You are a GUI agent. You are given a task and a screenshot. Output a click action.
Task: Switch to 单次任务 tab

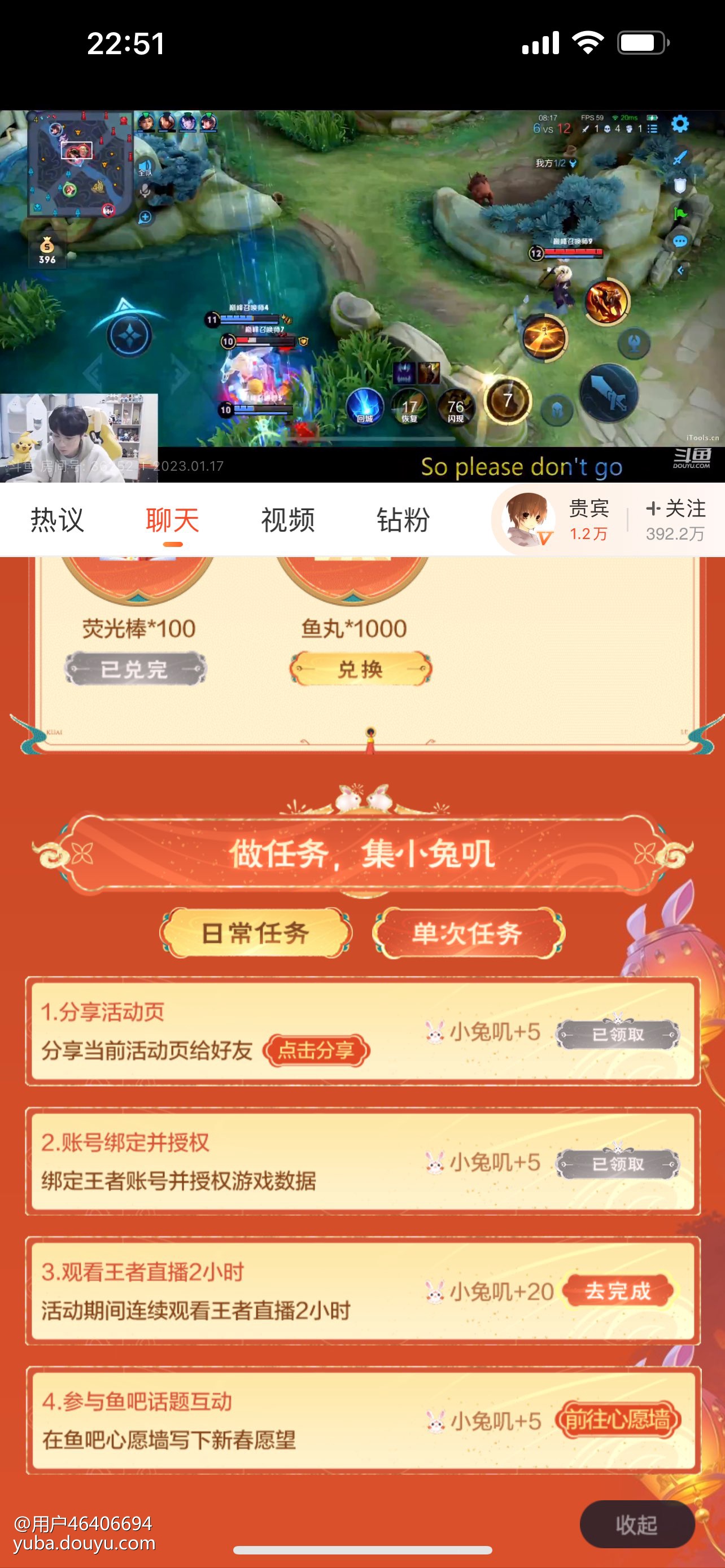click(x=468, y=932)
